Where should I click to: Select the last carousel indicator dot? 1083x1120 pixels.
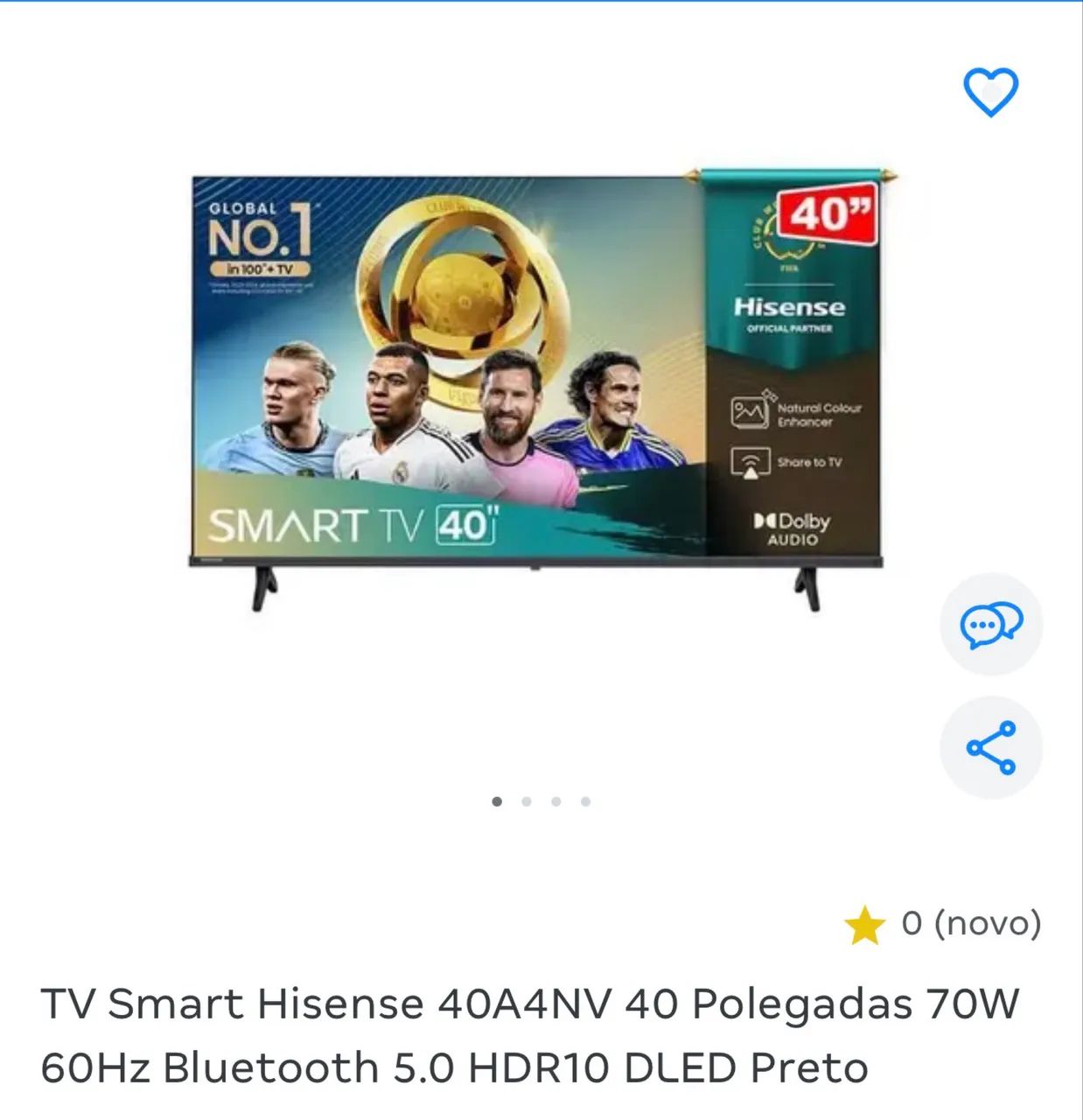point(583,801)
